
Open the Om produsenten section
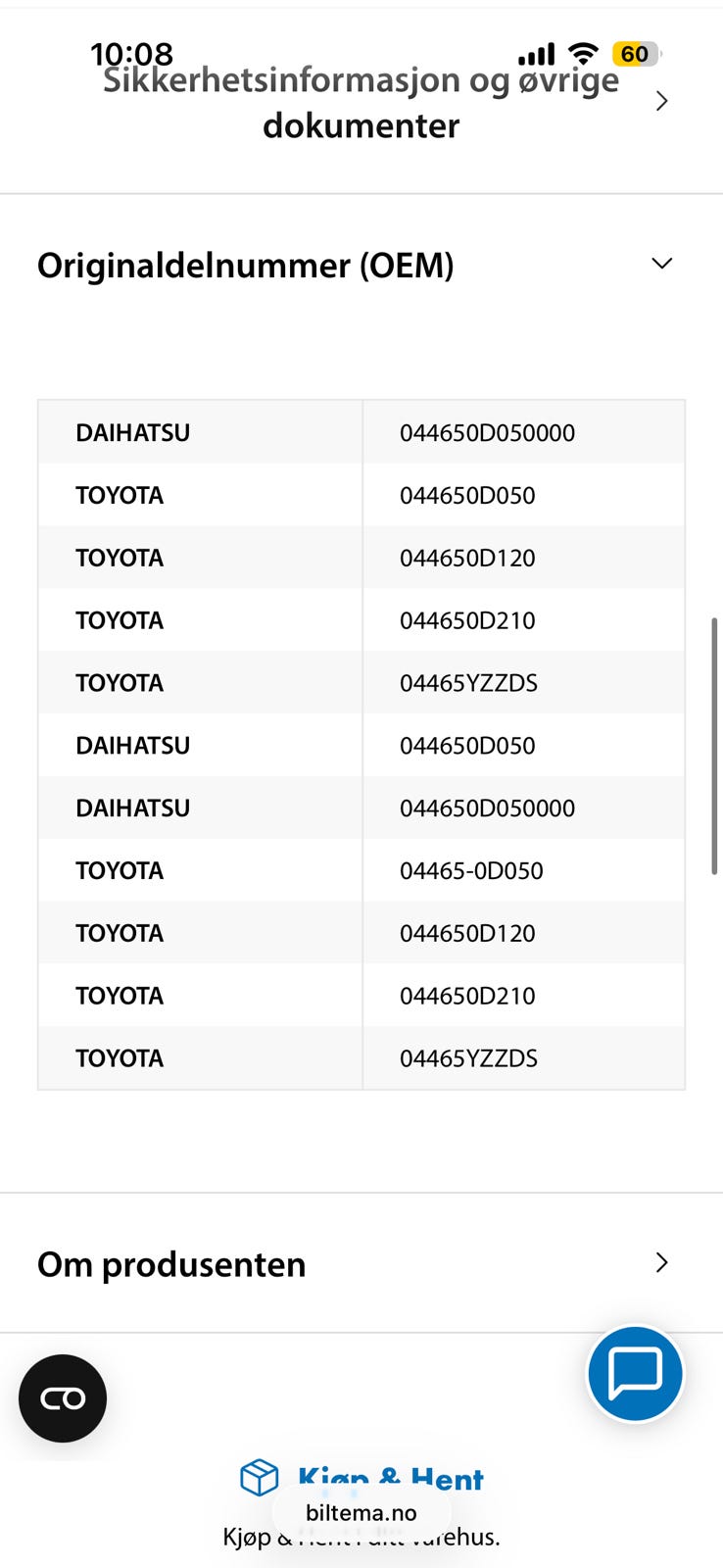361,1263
